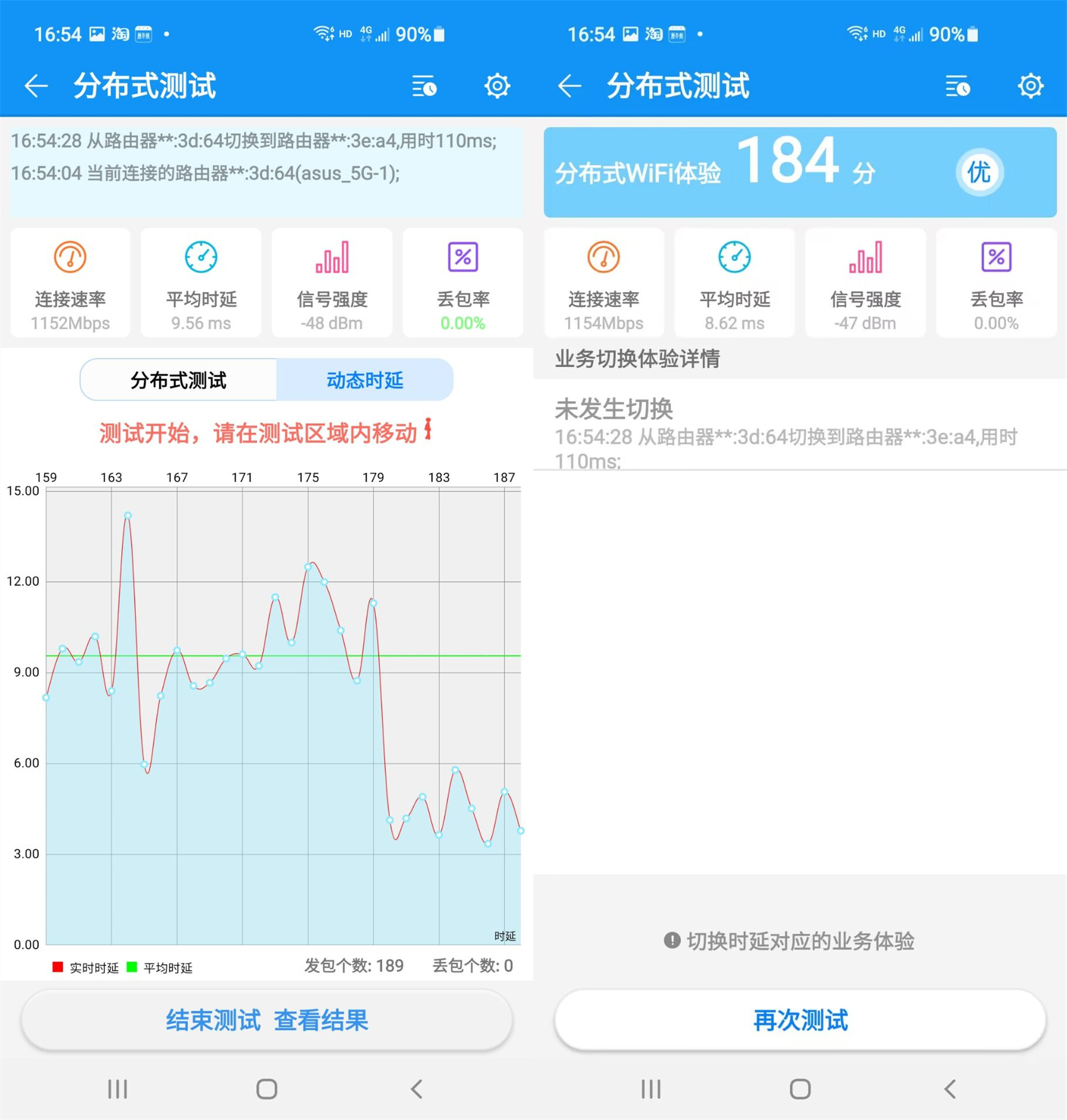Open test history on the 184分 result screen

[x=957, y=87]
